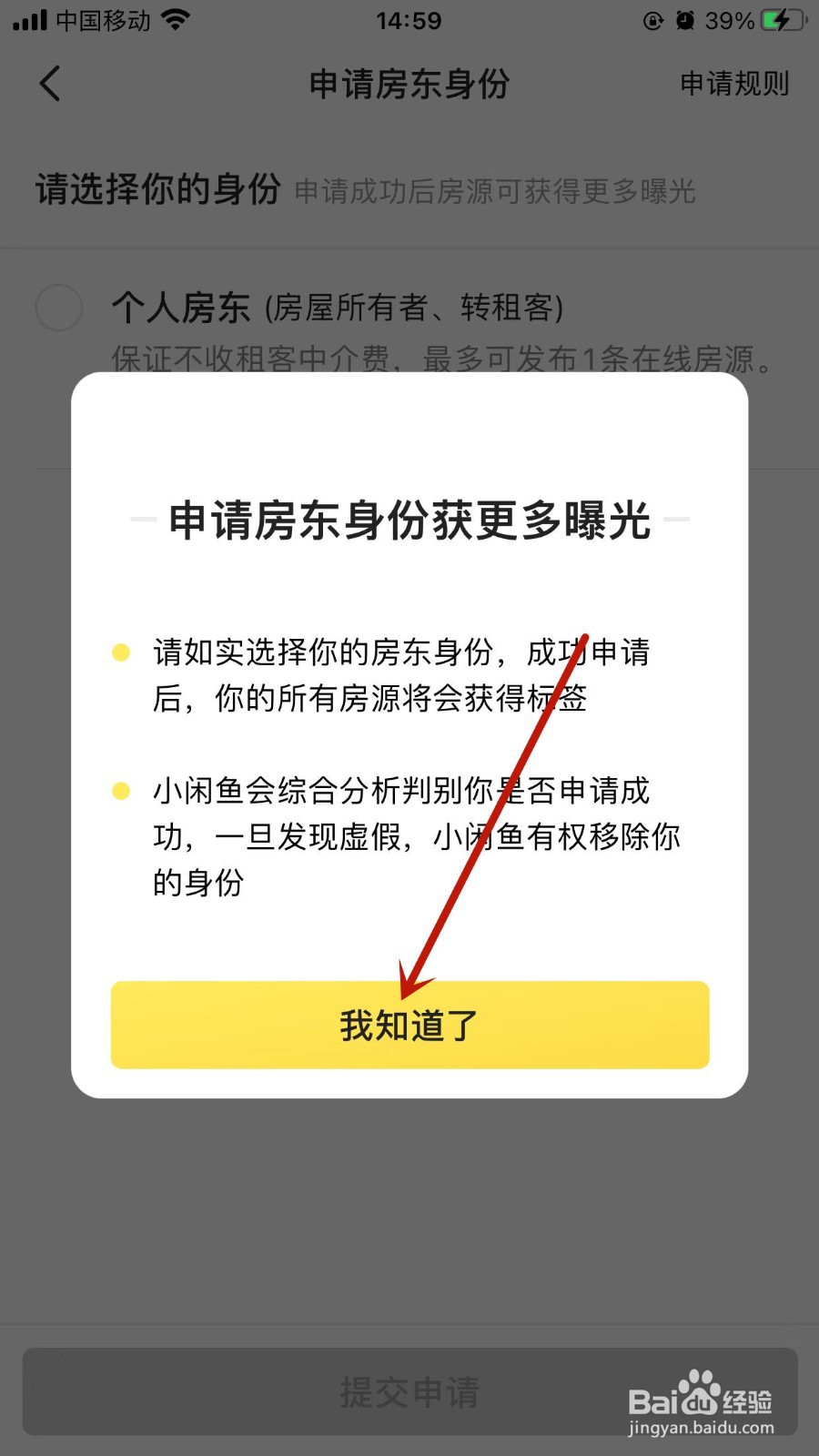The image size is (819, 1456).
Task: Switch to 申请房东身份 title view
Action: click(x=409, y=84)
